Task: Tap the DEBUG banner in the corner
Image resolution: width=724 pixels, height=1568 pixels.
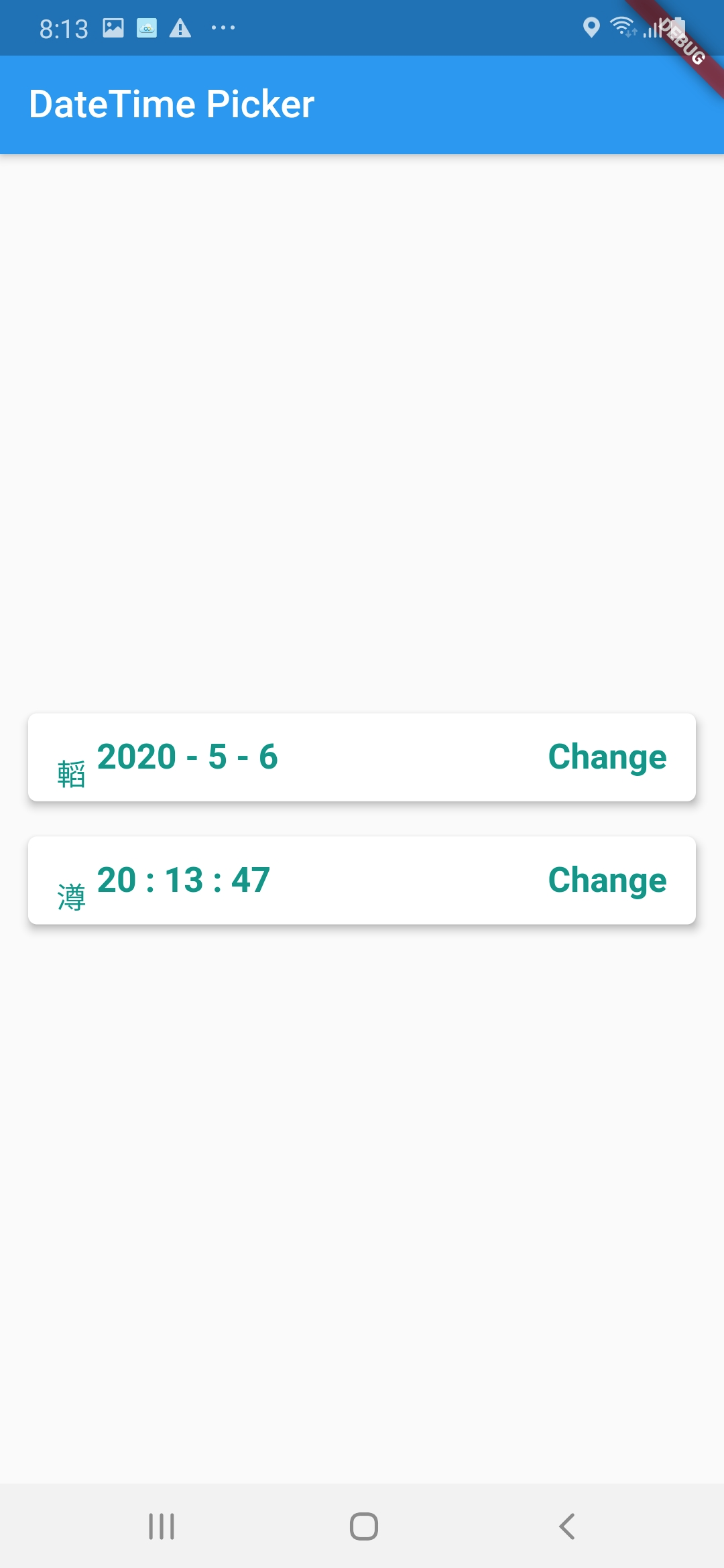Action: (x=684, y=40)
